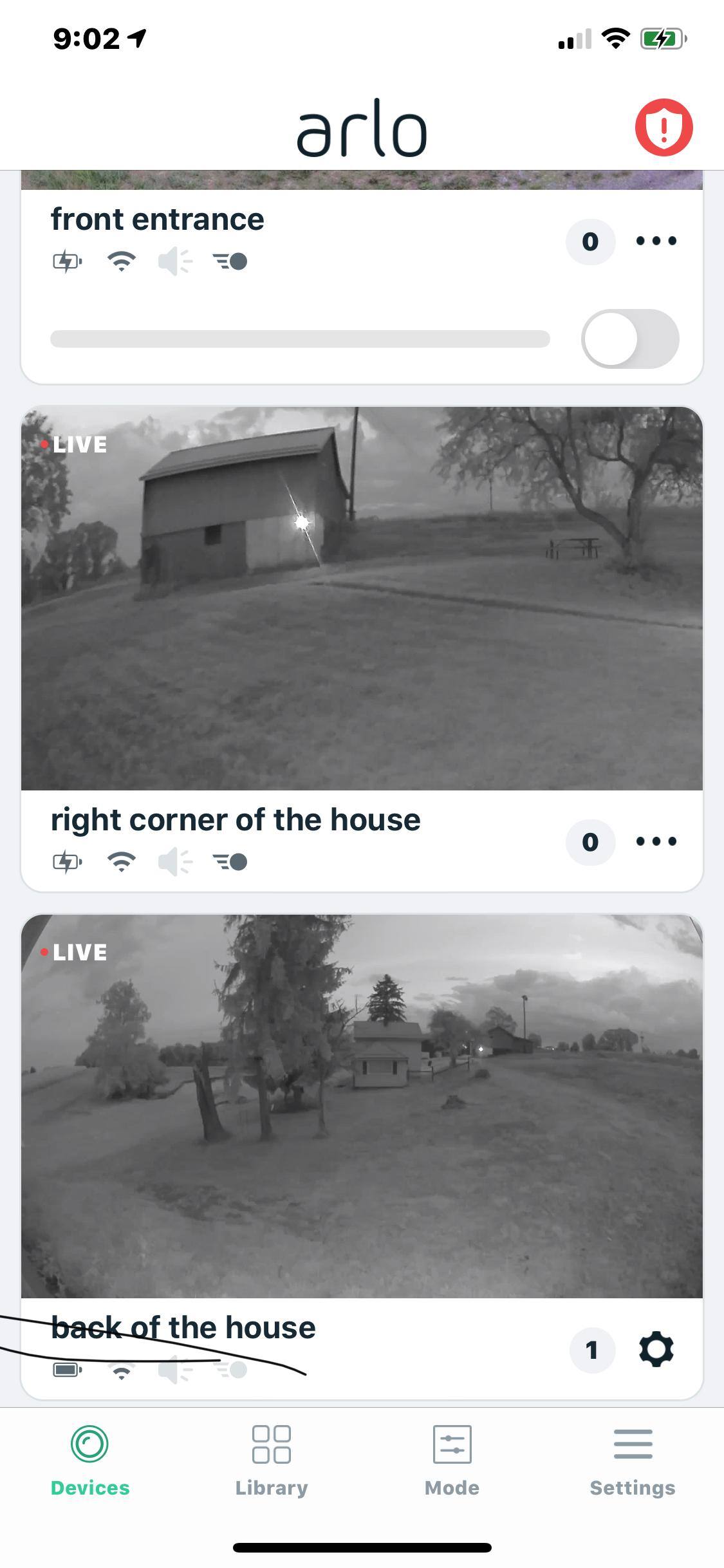Open right corner of the house recordings badge

click(x=590, y=842)
